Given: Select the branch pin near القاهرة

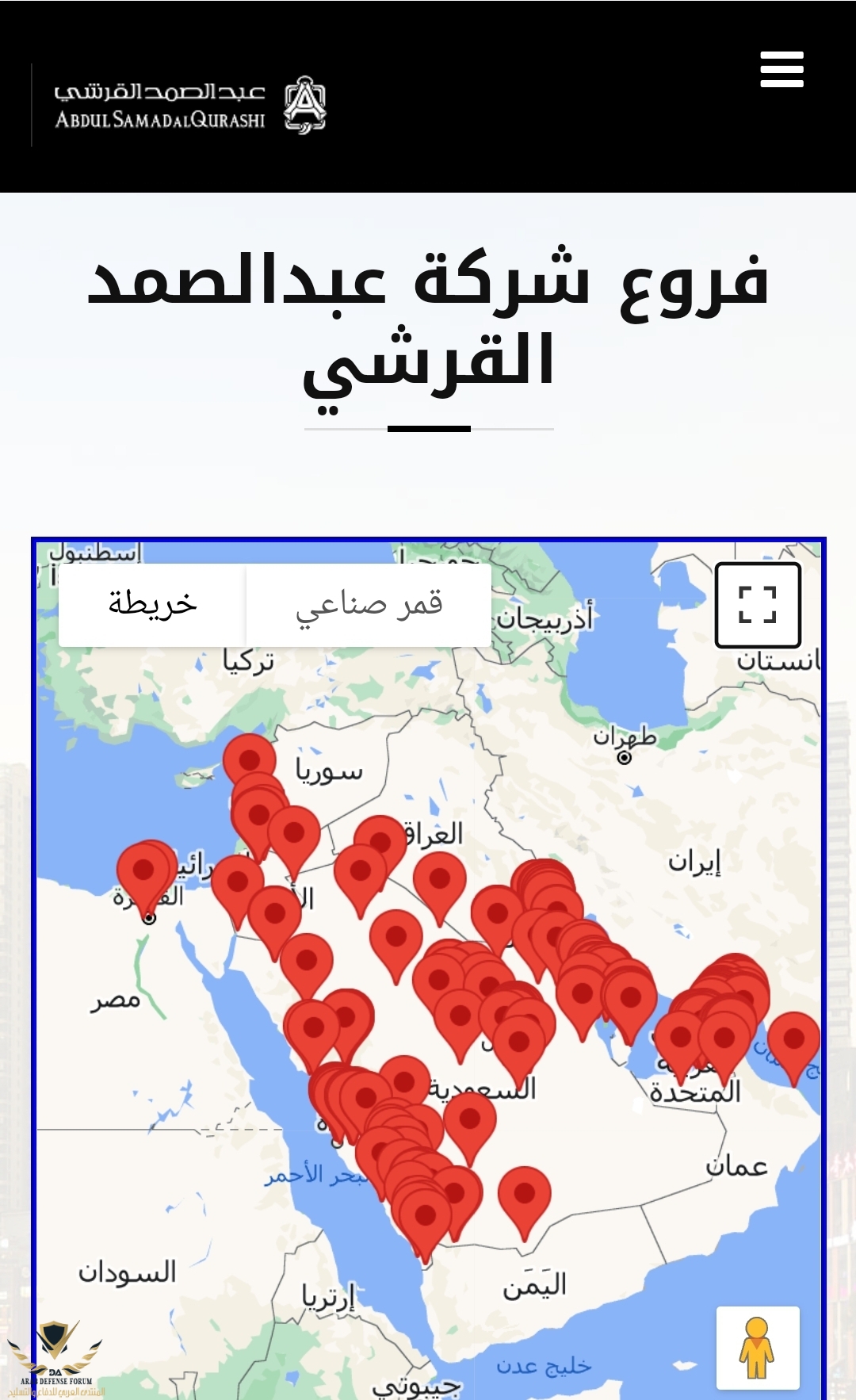Looking at the screenshot, I should pyautogui.click(x=144, y=872).
